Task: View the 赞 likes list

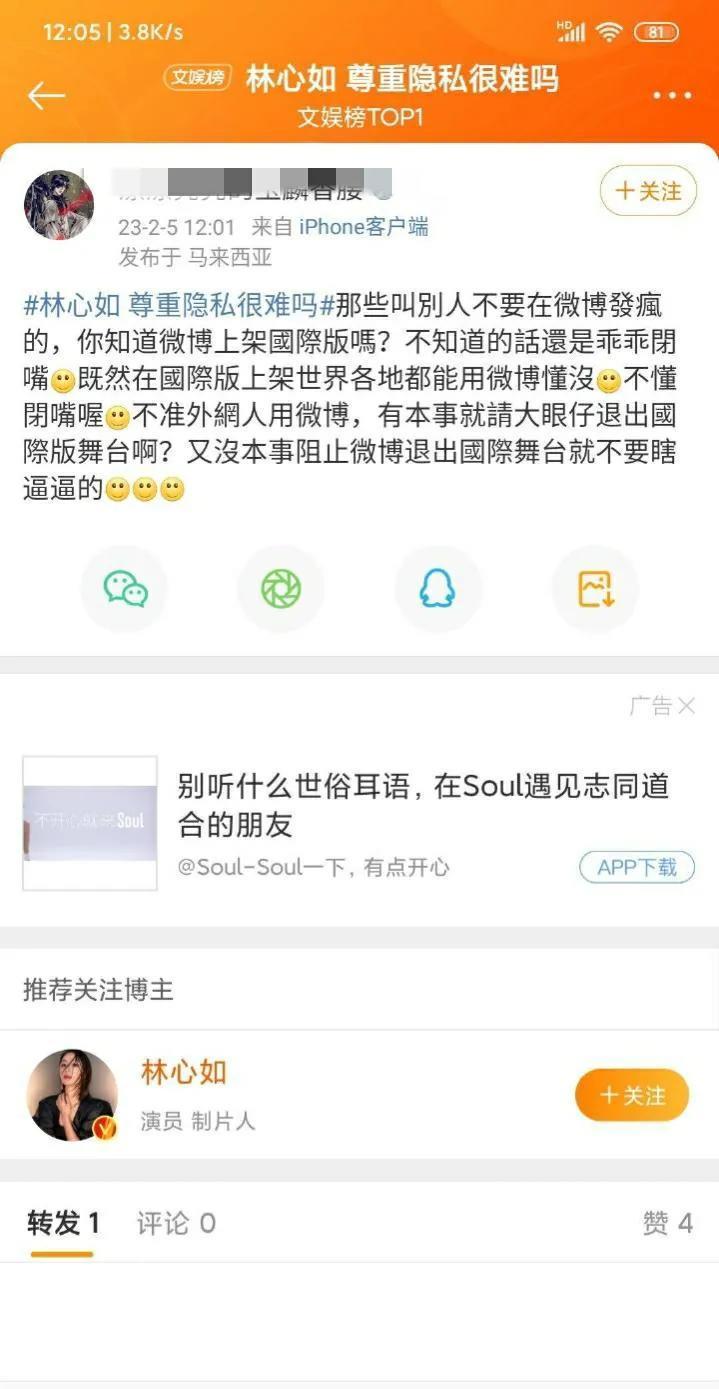Action: pyautogui.click(x=668, y=1223)
